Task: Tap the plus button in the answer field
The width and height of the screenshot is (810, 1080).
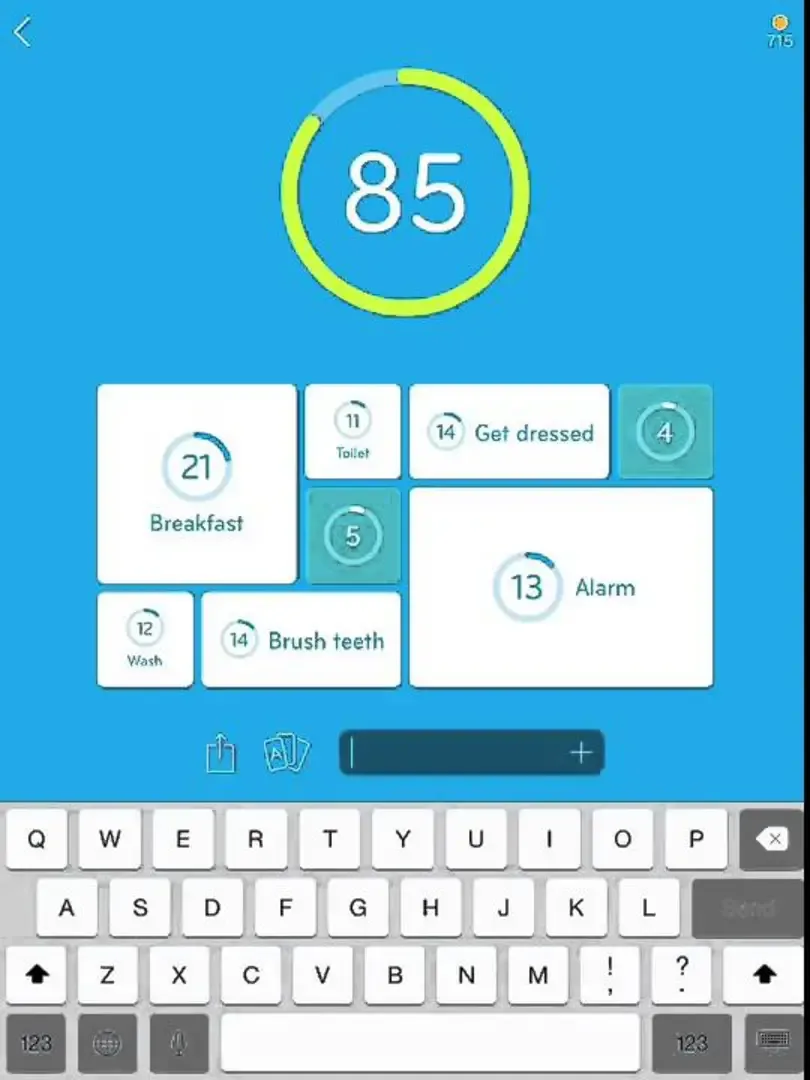Action: [x=581, y=753]
